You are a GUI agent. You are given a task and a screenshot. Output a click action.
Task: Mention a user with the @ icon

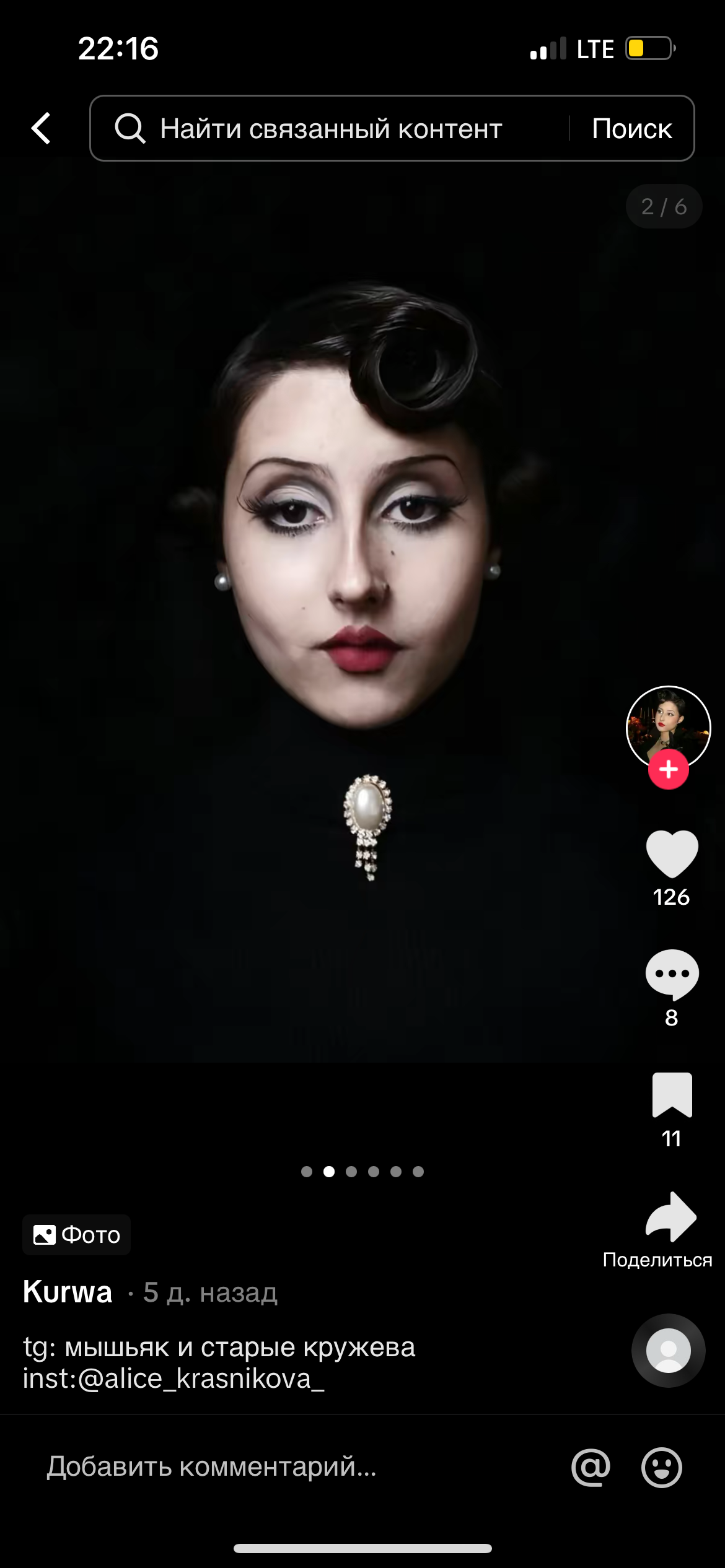pos(591,1466)
